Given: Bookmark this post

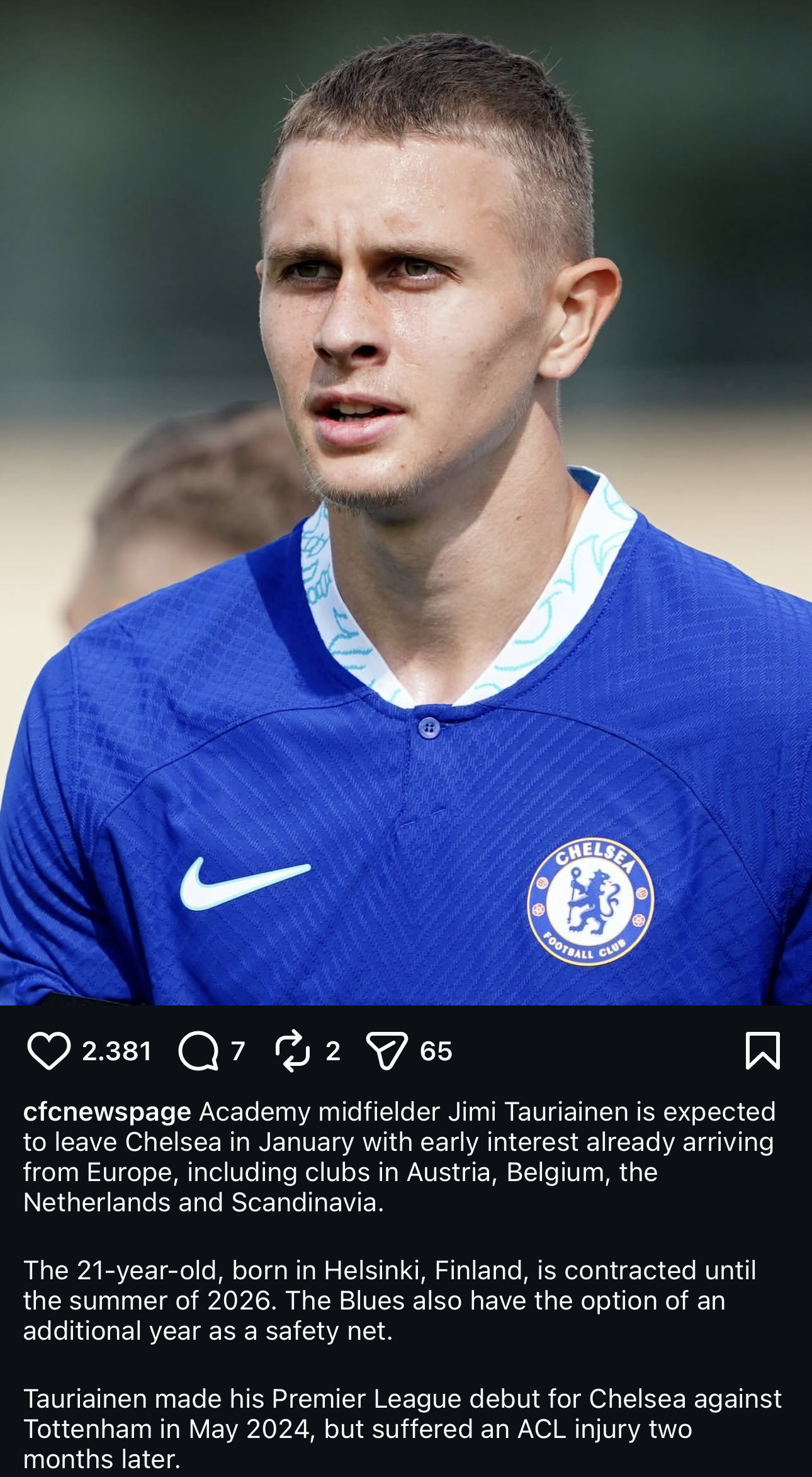Looking at the screenshot, I should [x=762, y=1050].
